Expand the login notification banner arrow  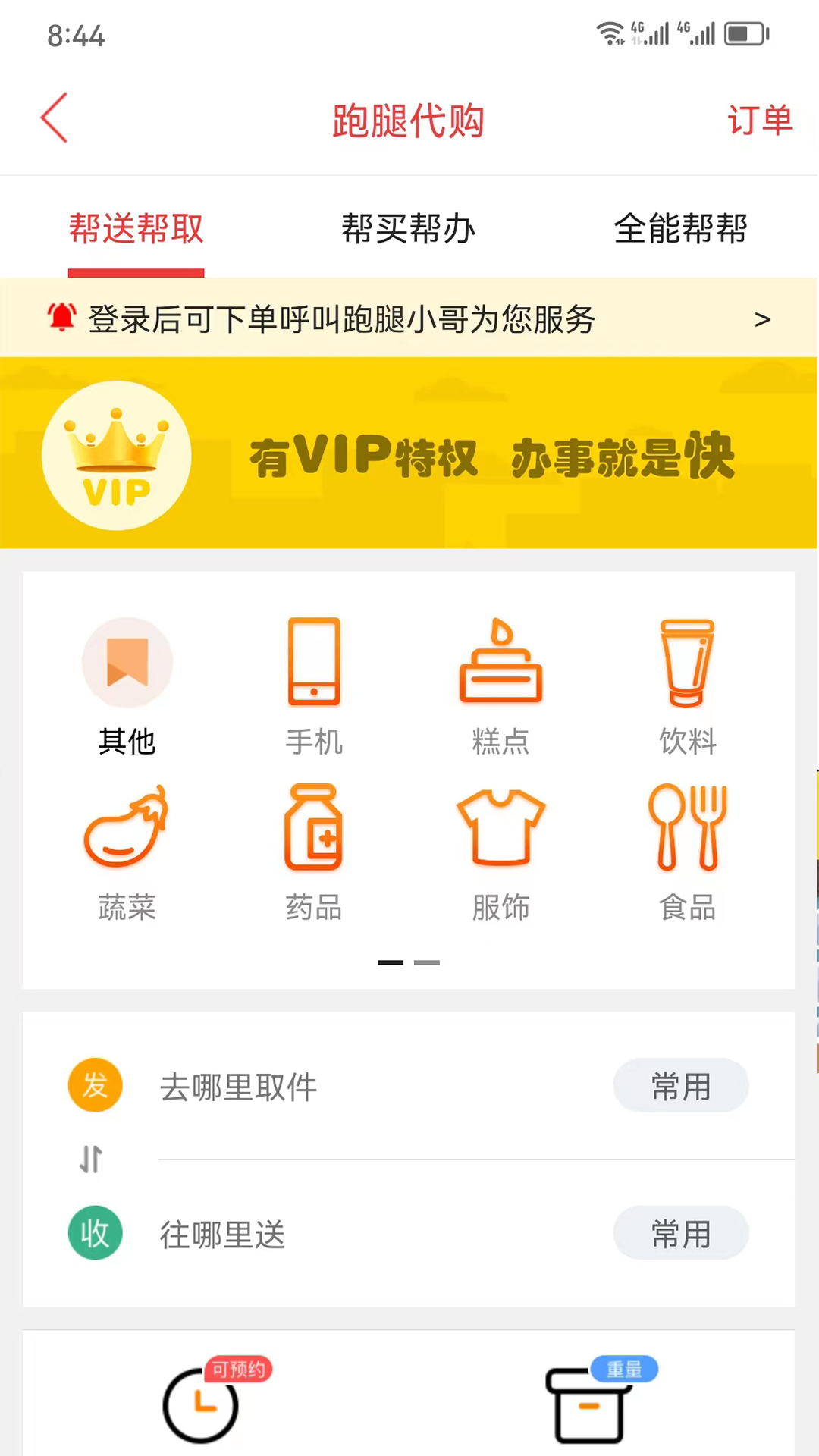tap(763, 319)
